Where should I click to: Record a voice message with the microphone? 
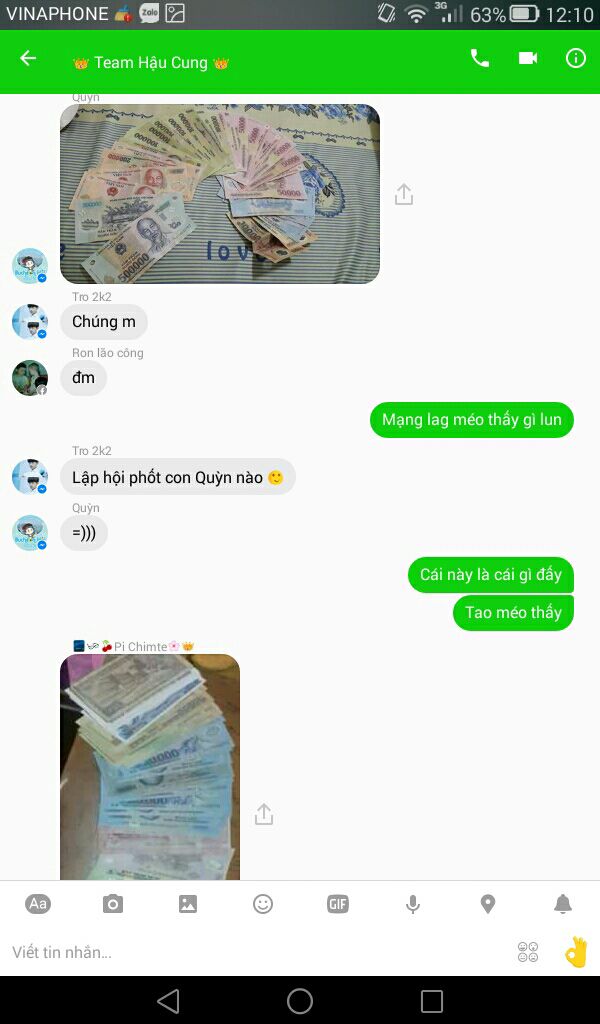tap(413, 904)
